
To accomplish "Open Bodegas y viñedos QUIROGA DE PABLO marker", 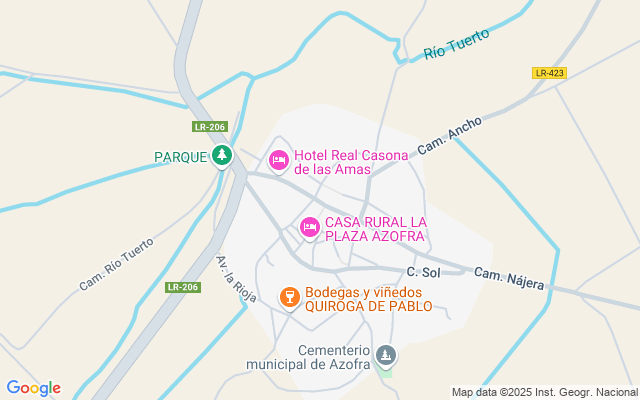I will 290,297.
